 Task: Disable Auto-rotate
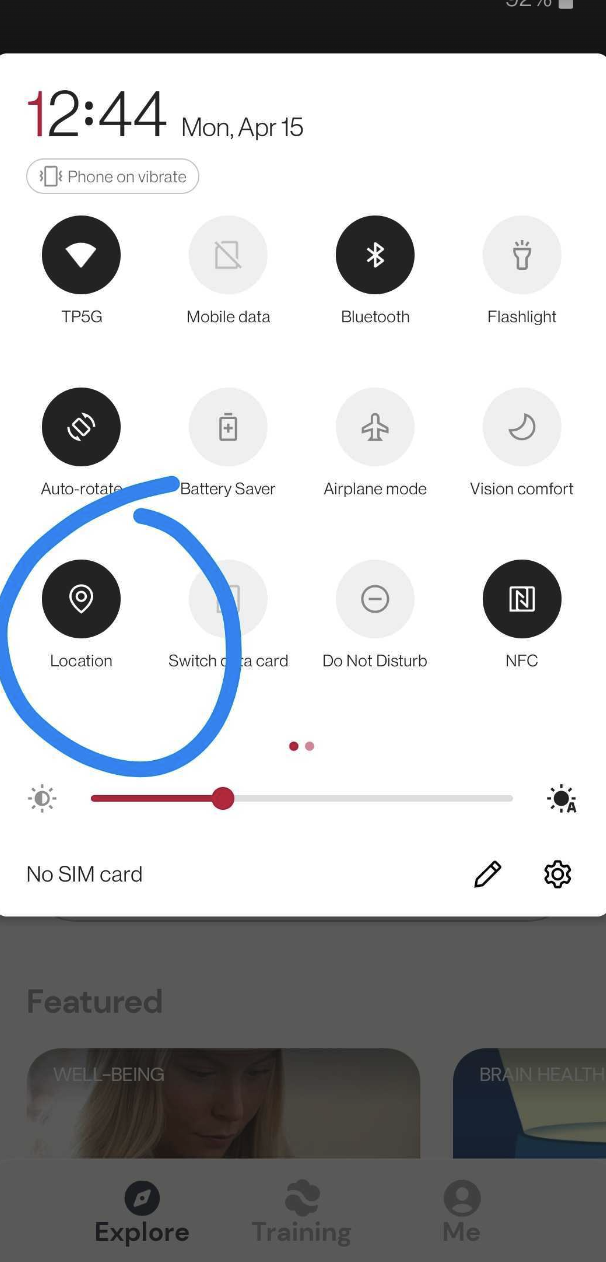[81, 427]
